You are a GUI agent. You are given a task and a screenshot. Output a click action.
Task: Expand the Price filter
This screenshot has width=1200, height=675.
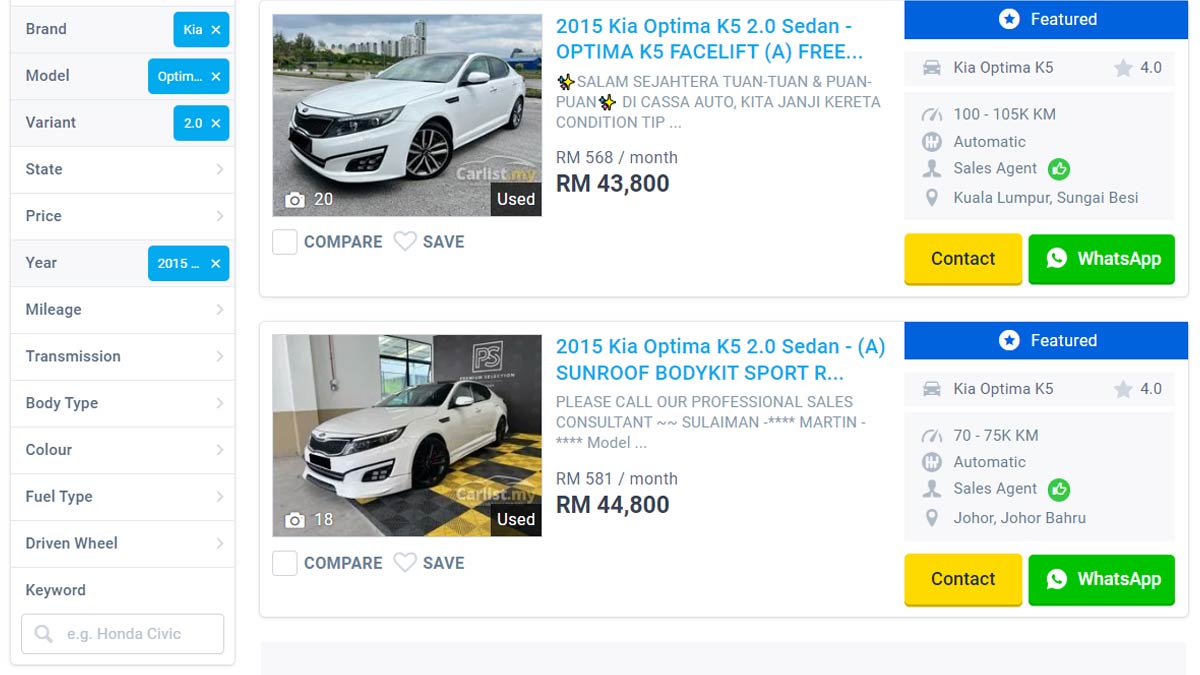122,216
